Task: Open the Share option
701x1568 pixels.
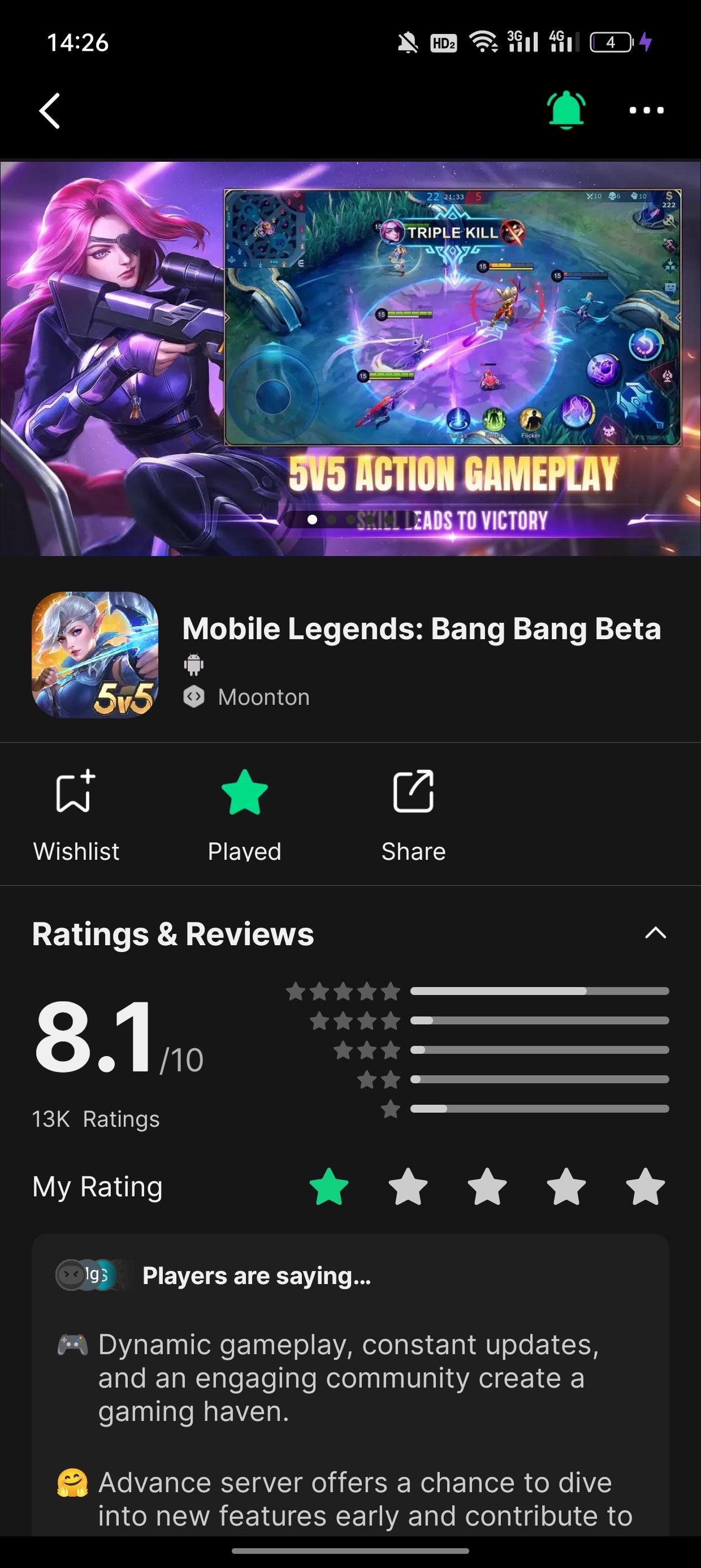Action: (x=413, y=792)
